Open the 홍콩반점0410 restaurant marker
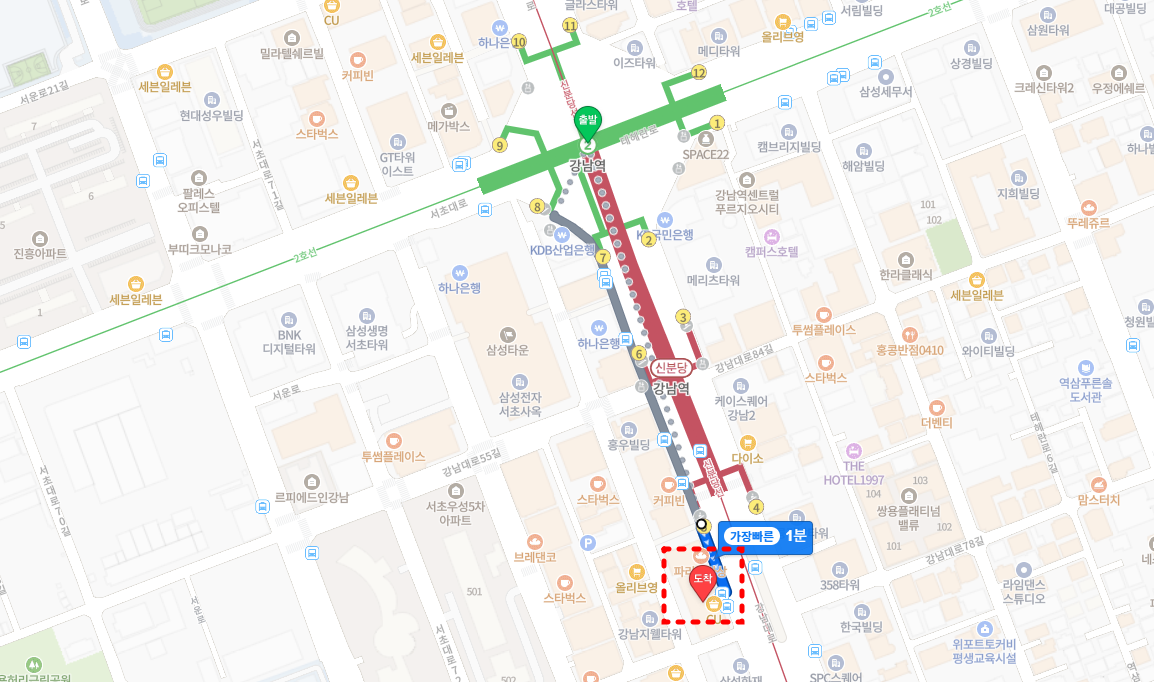The height and width of the screenshot is (682, 1154). 909,335
